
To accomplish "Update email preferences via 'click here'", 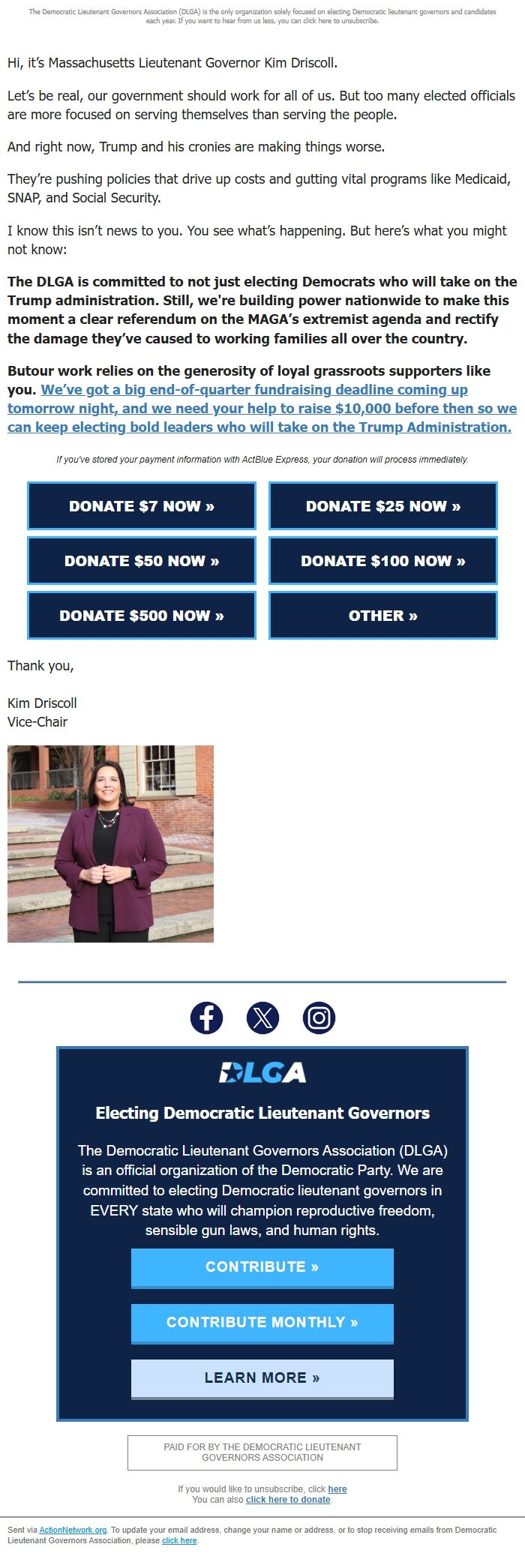I will 179,1540.
